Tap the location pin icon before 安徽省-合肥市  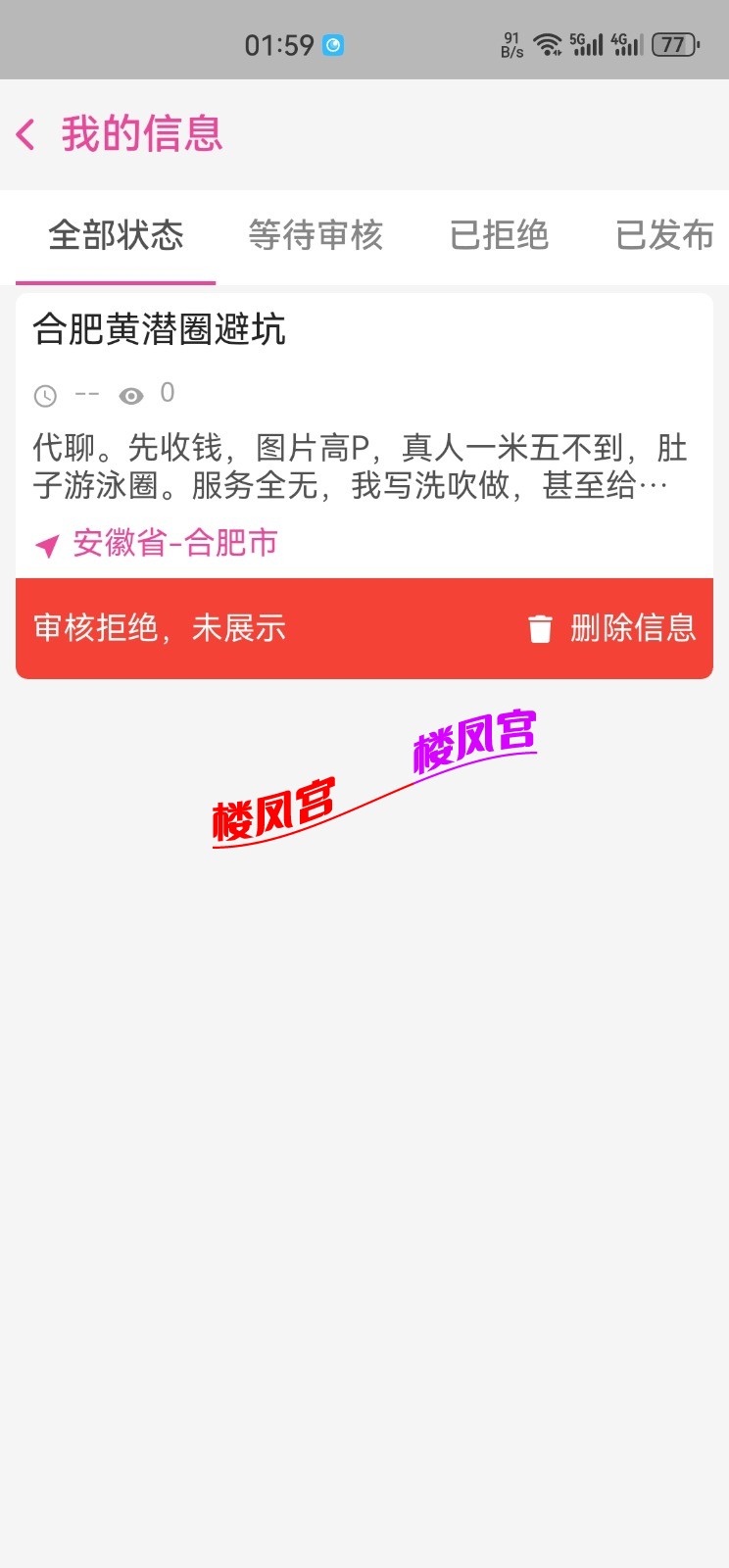(x=46, y=544)
